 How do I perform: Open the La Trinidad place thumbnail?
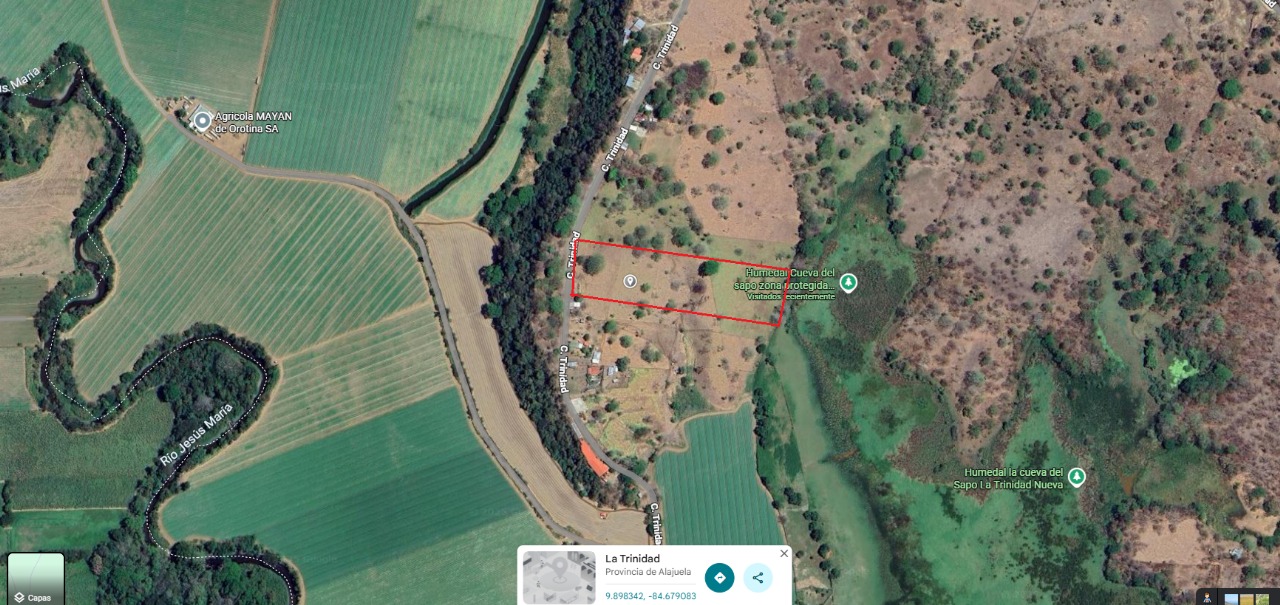(558, 577)
